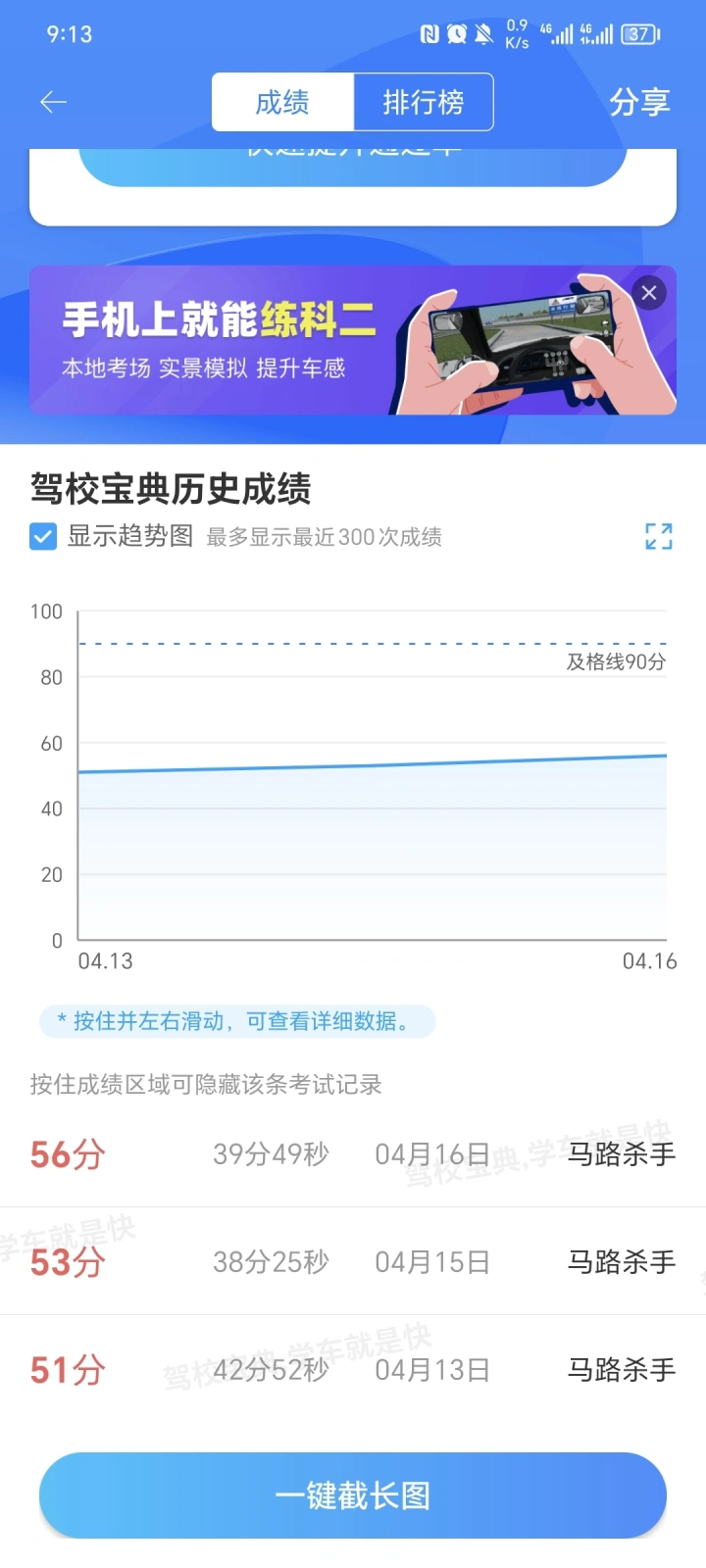Viewport: 706px width, 1568px height.
Task: Expand the trend chart to fullscreen
Action: pos(659,536)
